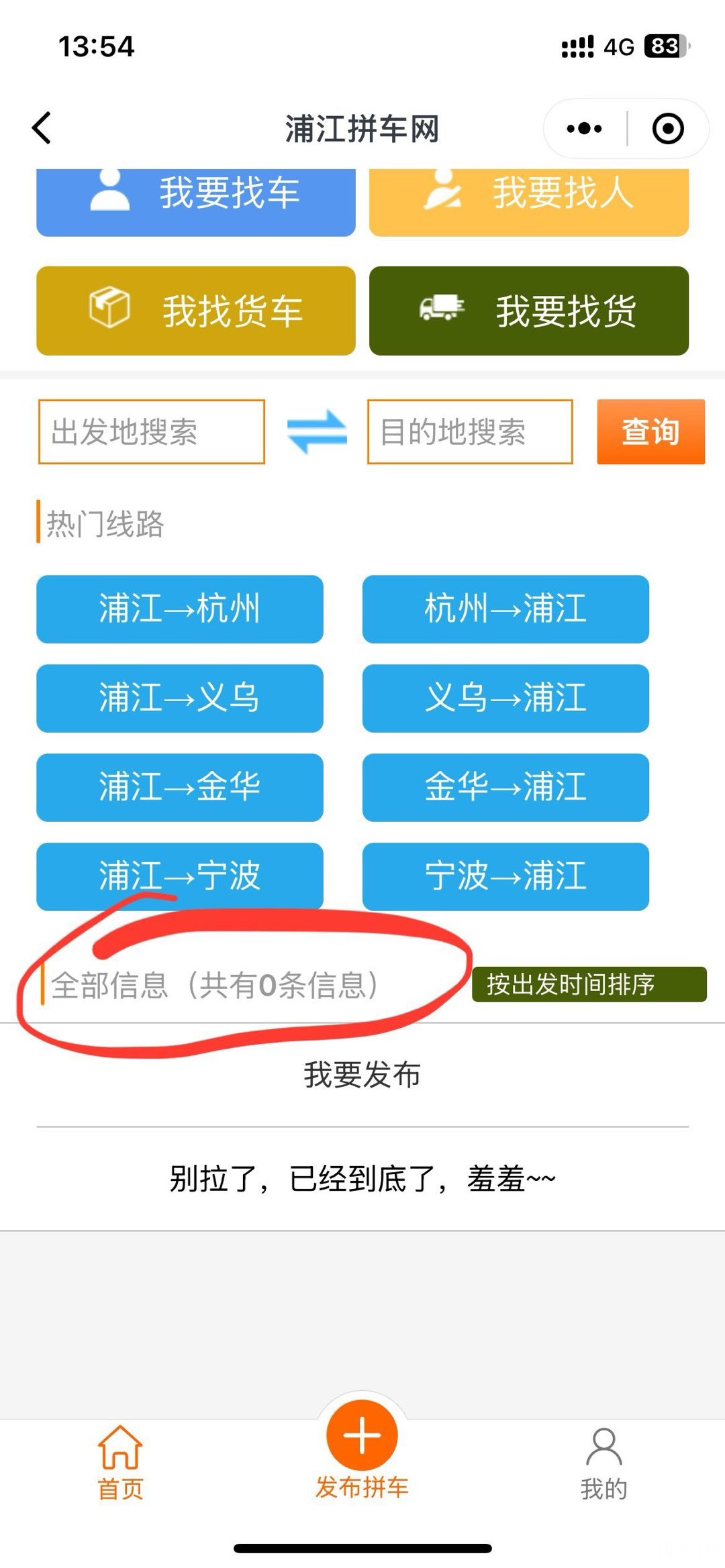
Task: Go back using the back arrow
Action: [42, 127]
